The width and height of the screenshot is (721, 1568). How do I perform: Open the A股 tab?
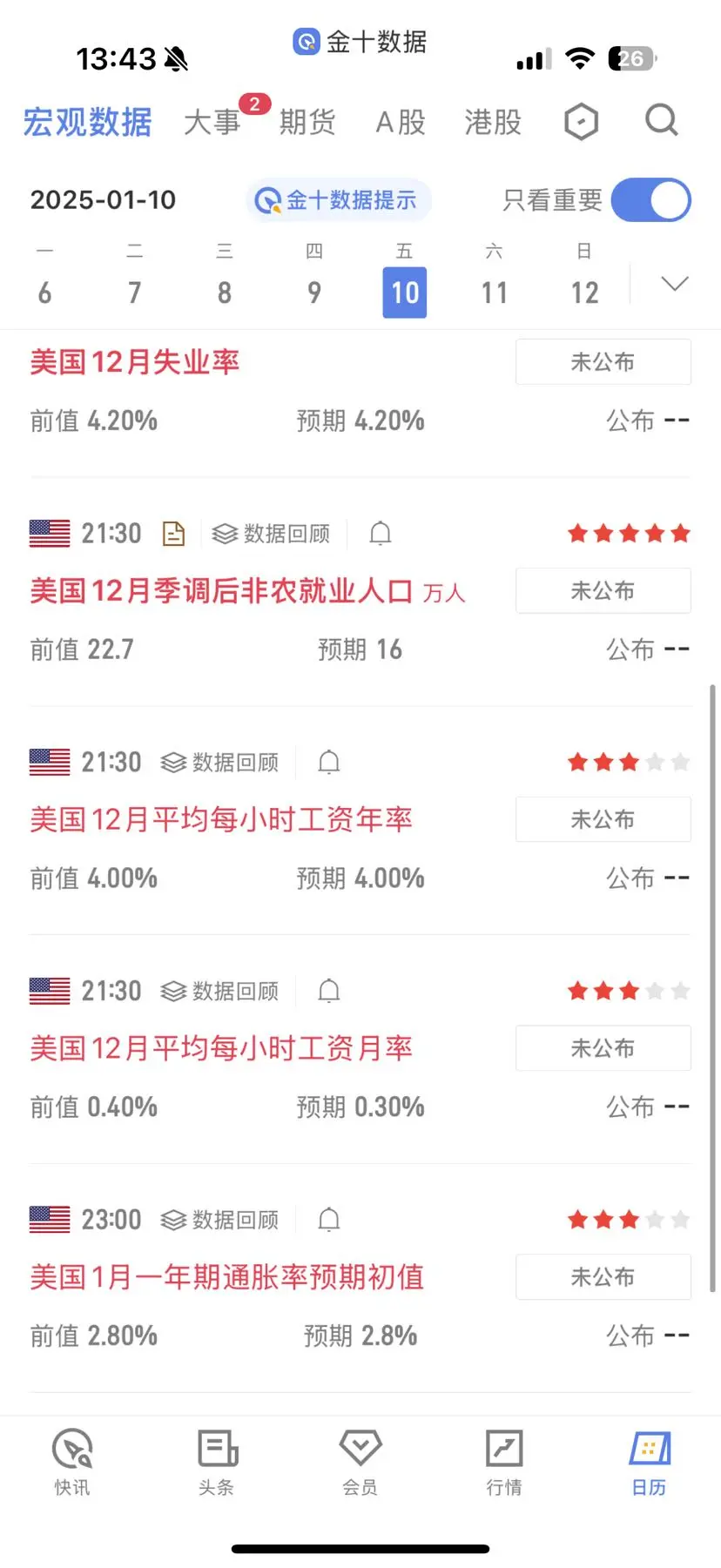[x=401, y=122]
